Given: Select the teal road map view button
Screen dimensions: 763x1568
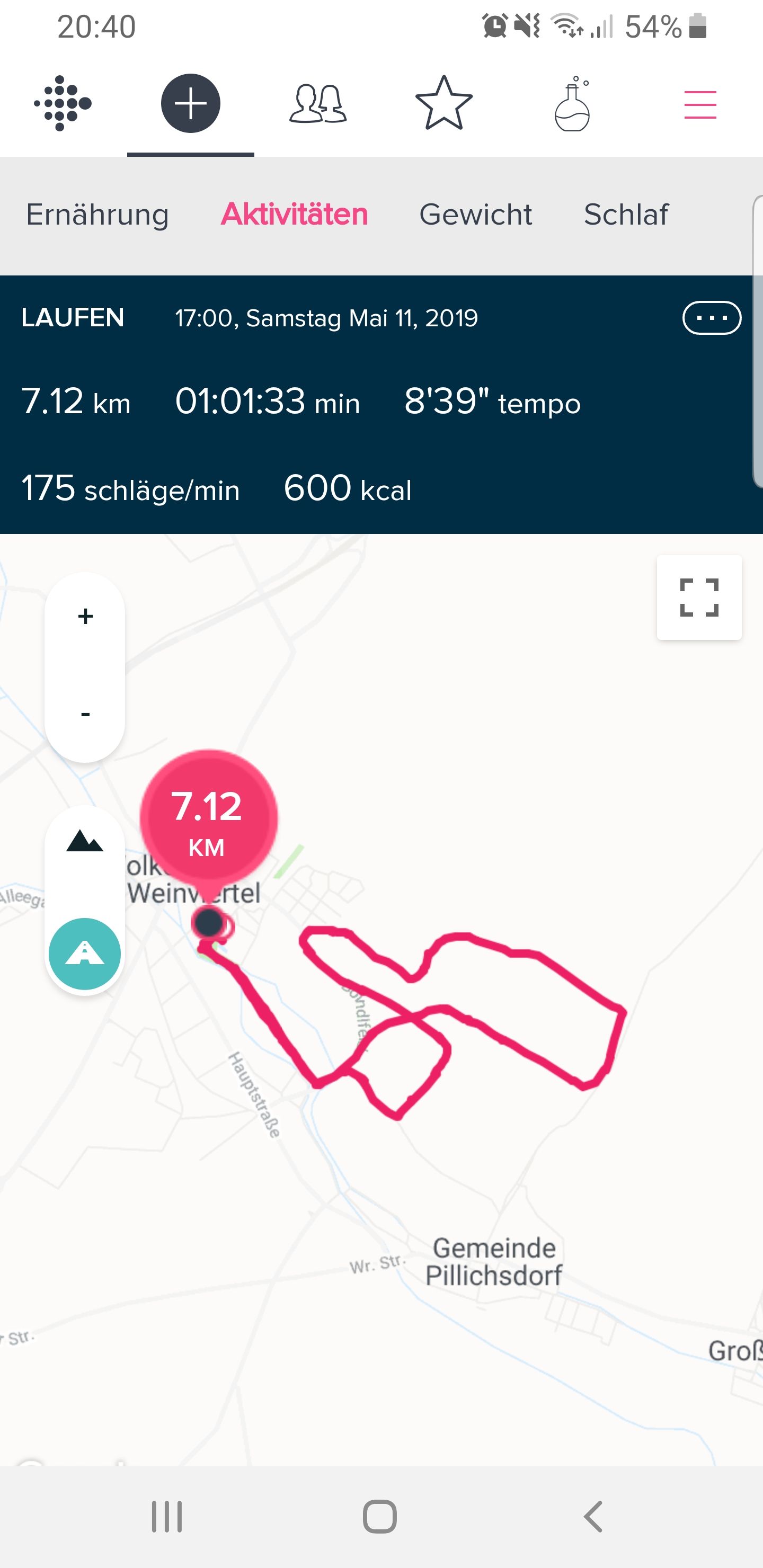Looking at the screenshot, I should pos(85,953).
